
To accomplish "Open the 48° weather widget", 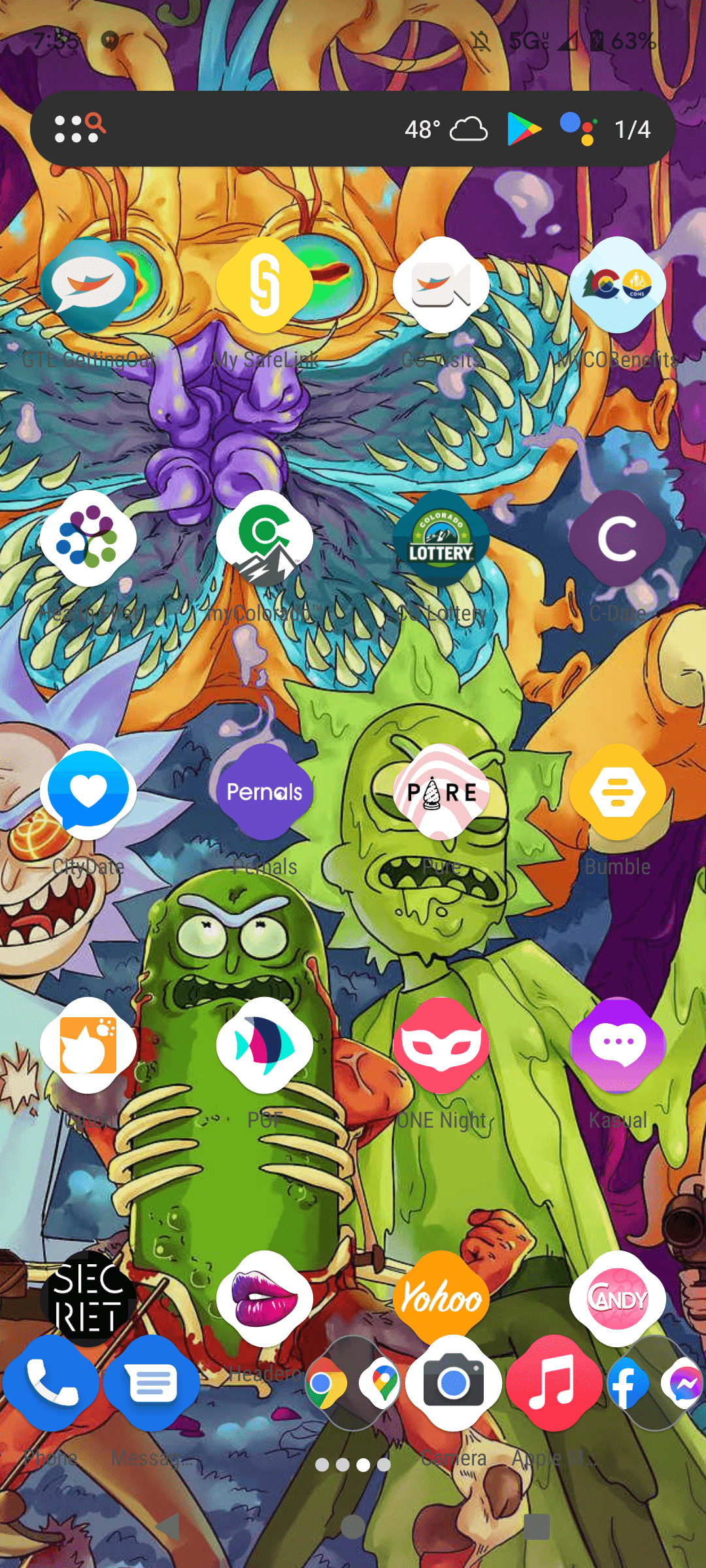I will pos(445,129).
